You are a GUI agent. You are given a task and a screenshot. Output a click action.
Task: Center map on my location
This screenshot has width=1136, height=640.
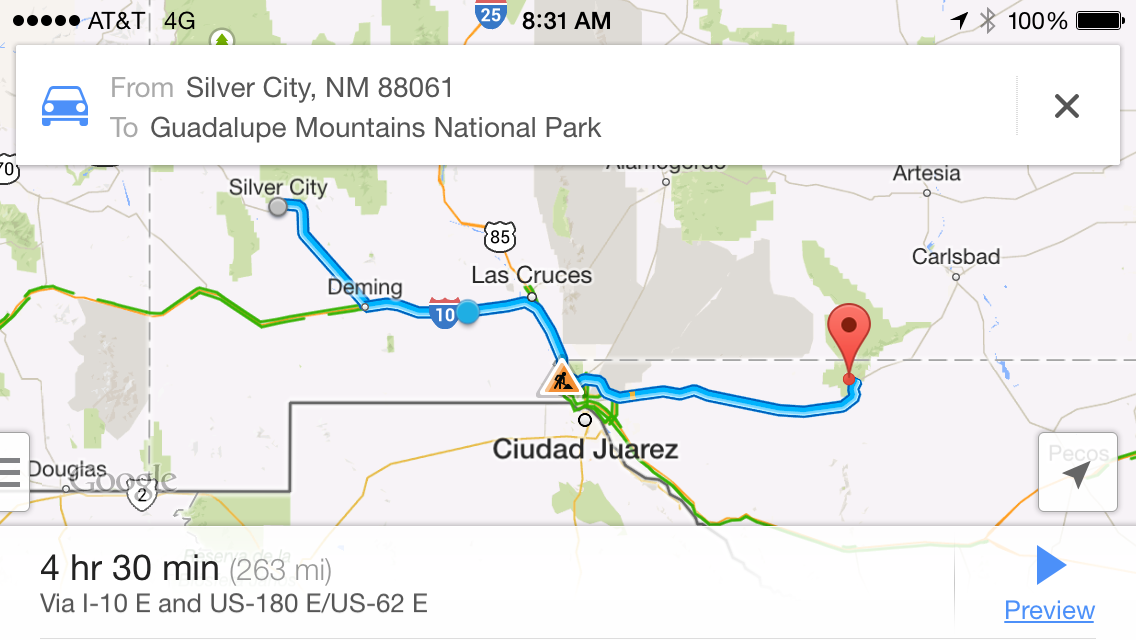[x=1077, y=473]
